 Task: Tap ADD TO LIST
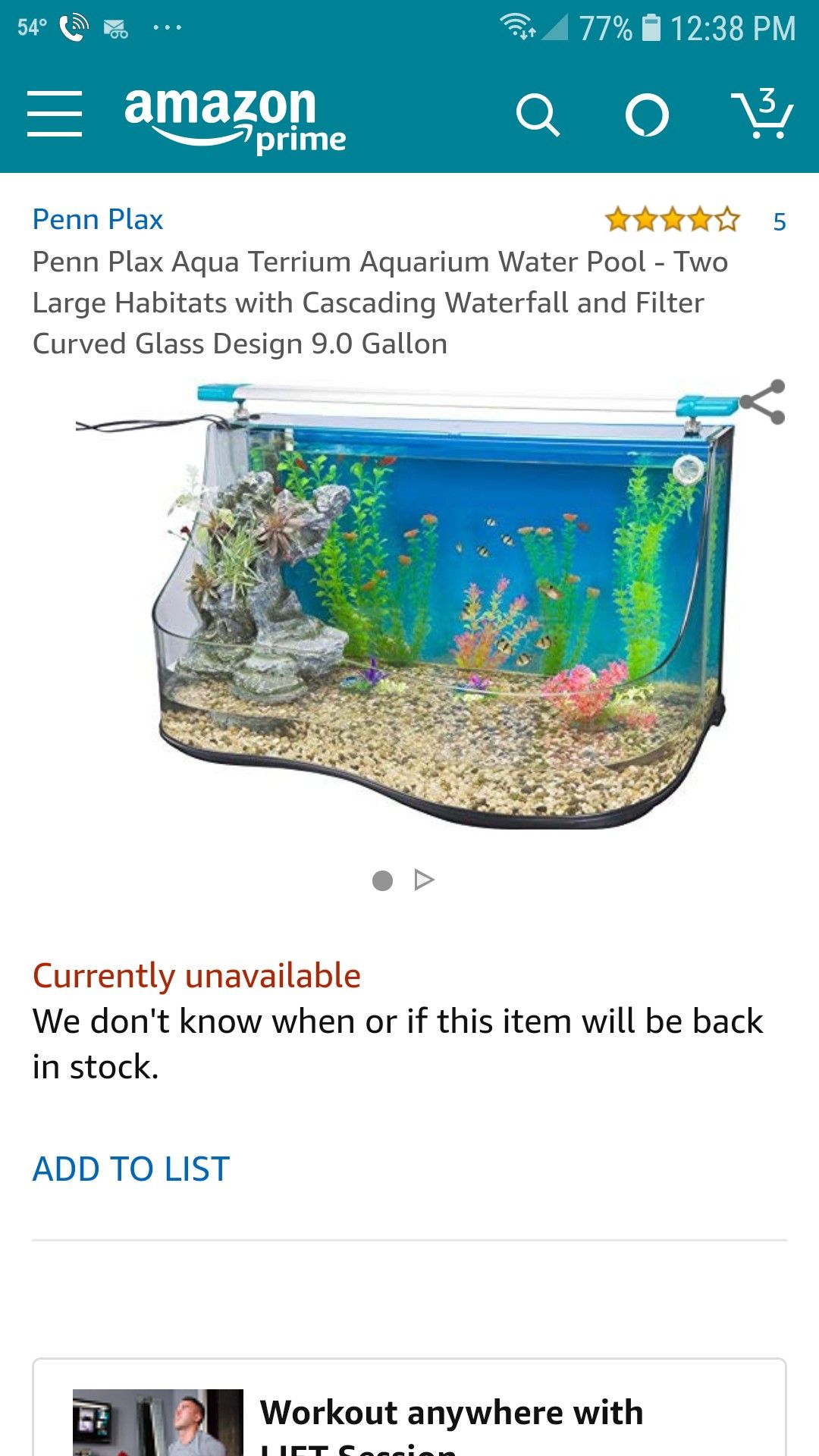point(131,1169)
